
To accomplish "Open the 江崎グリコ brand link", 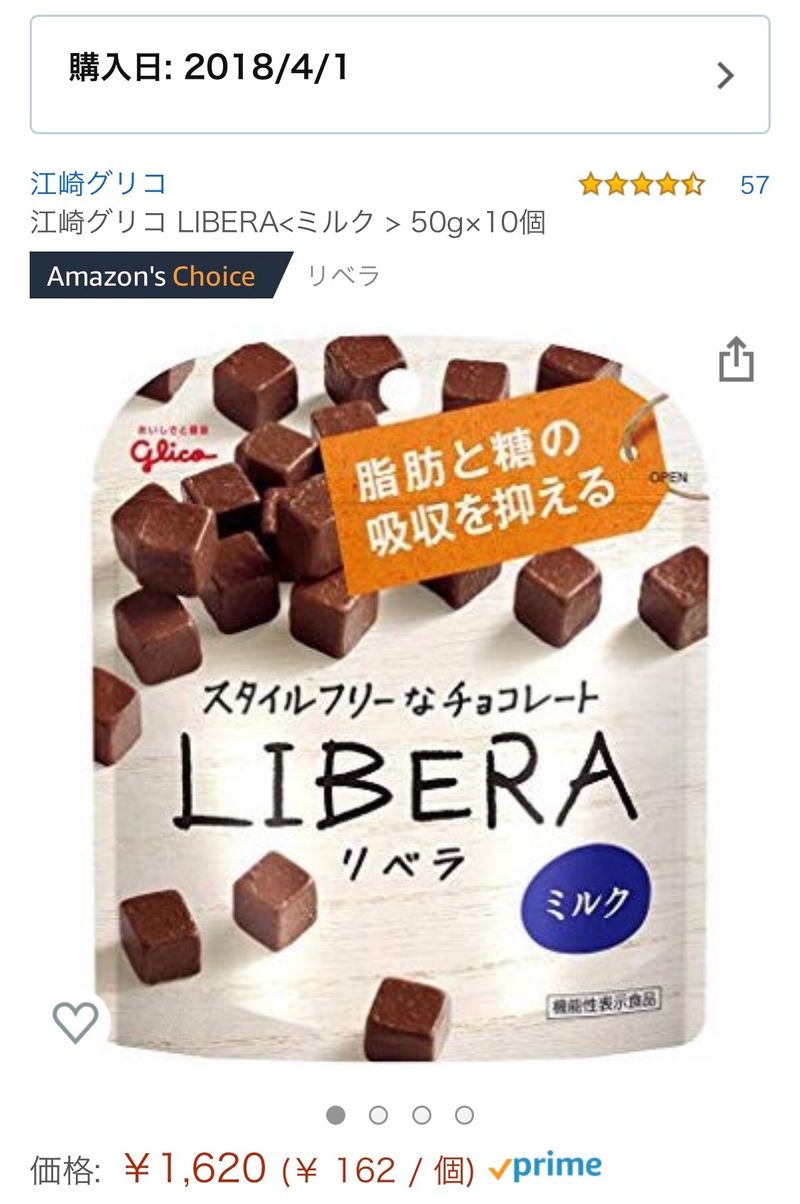I will 98,184.
